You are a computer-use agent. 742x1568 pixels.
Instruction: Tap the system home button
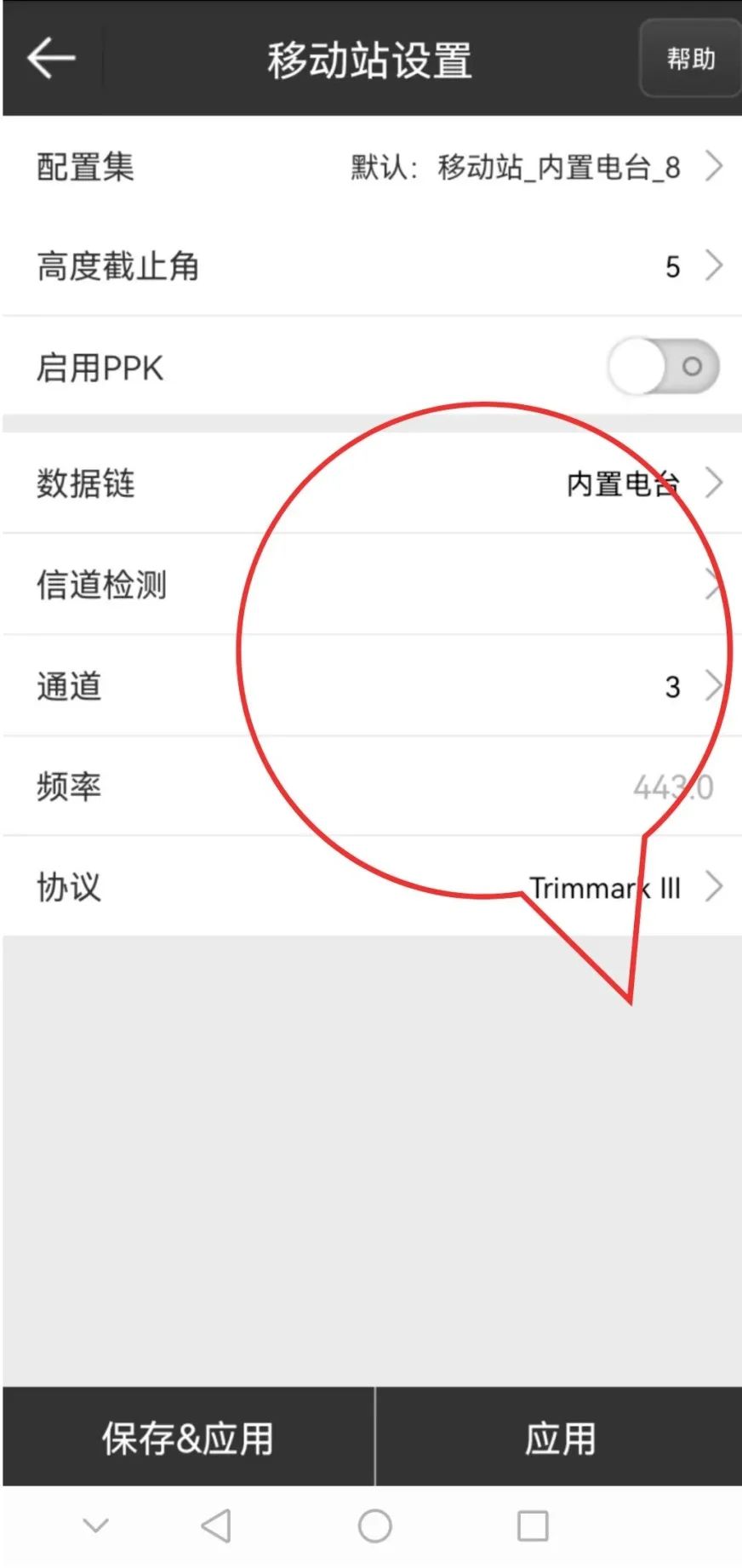click(374, 1526)
